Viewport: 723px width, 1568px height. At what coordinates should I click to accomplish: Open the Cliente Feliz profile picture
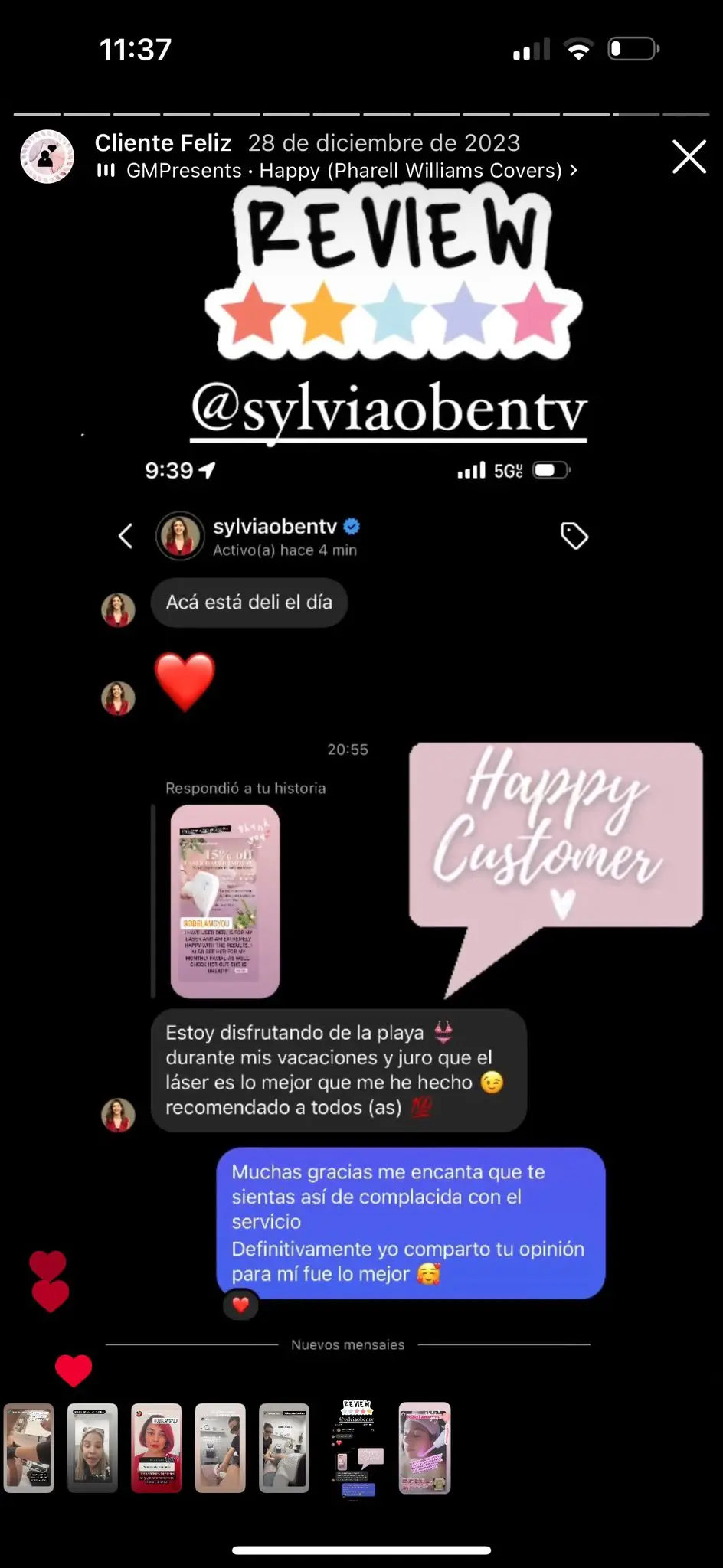pyautogui.click(x=47, y=157)
